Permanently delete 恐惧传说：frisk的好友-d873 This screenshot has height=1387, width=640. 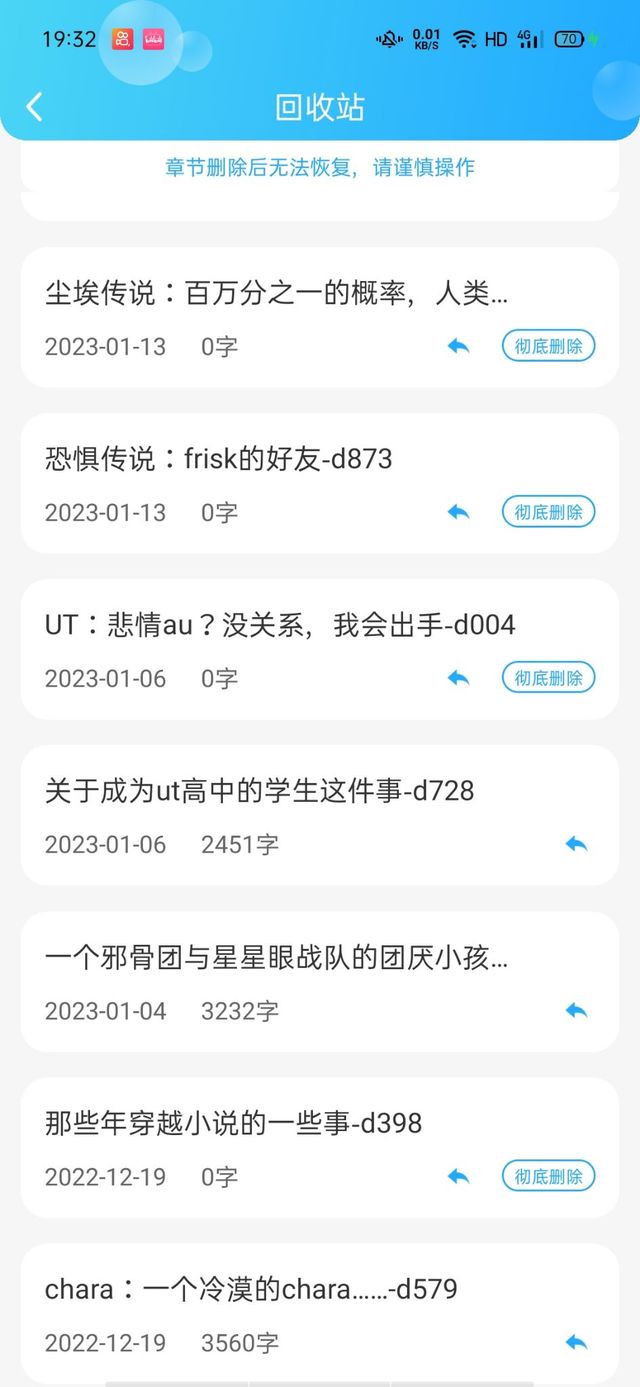pos(548,512)
